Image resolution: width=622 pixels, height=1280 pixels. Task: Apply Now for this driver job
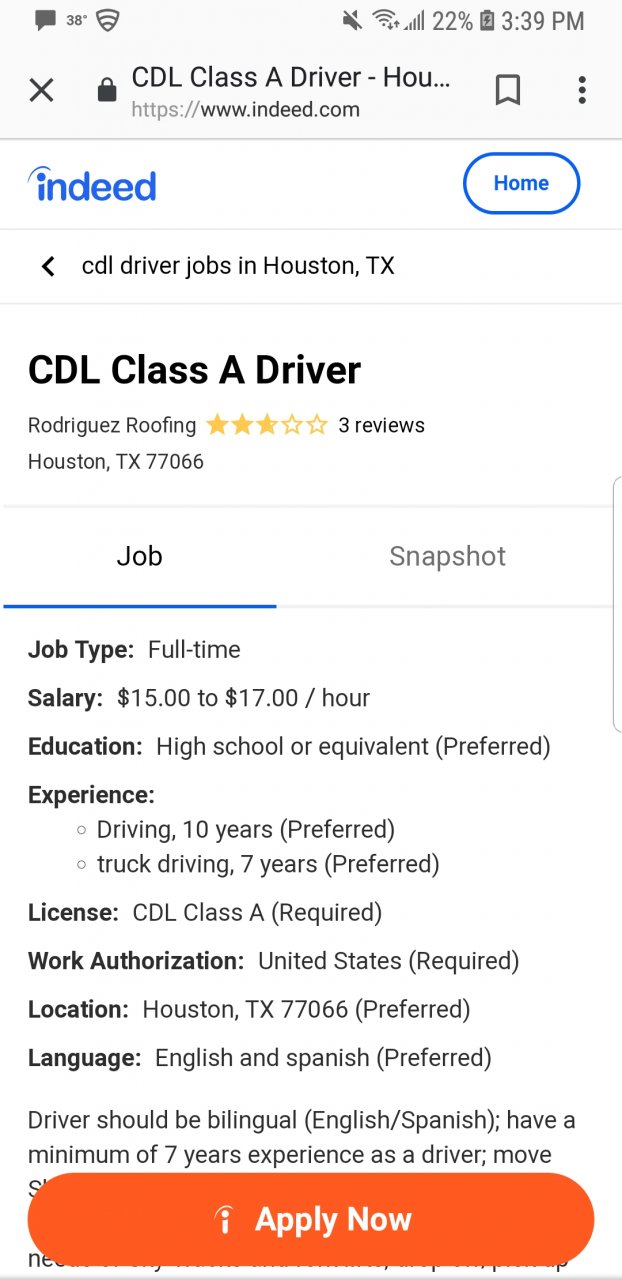click(311, 1219)
